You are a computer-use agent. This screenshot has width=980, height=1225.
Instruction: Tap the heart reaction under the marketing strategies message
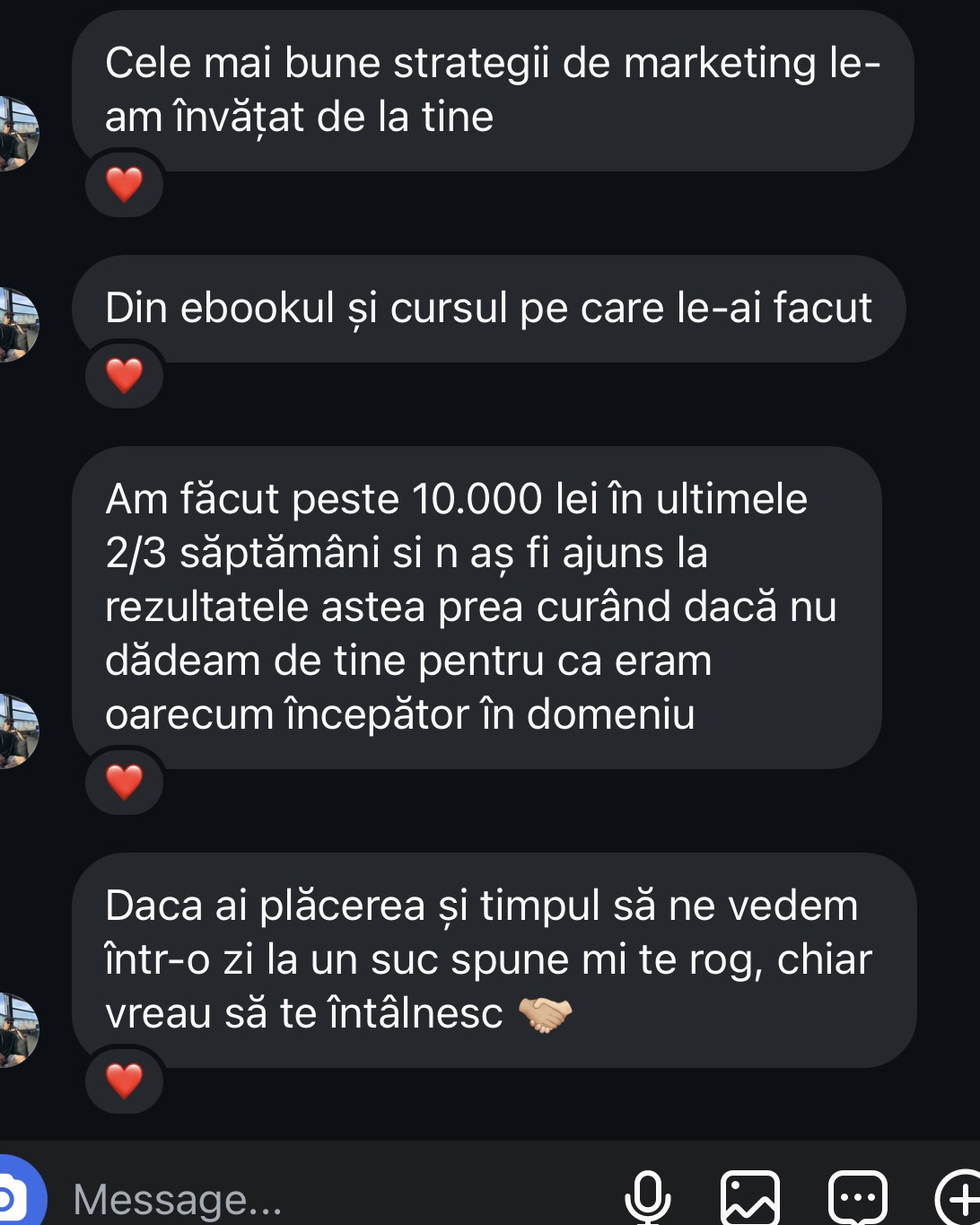(x=125, y=186)
